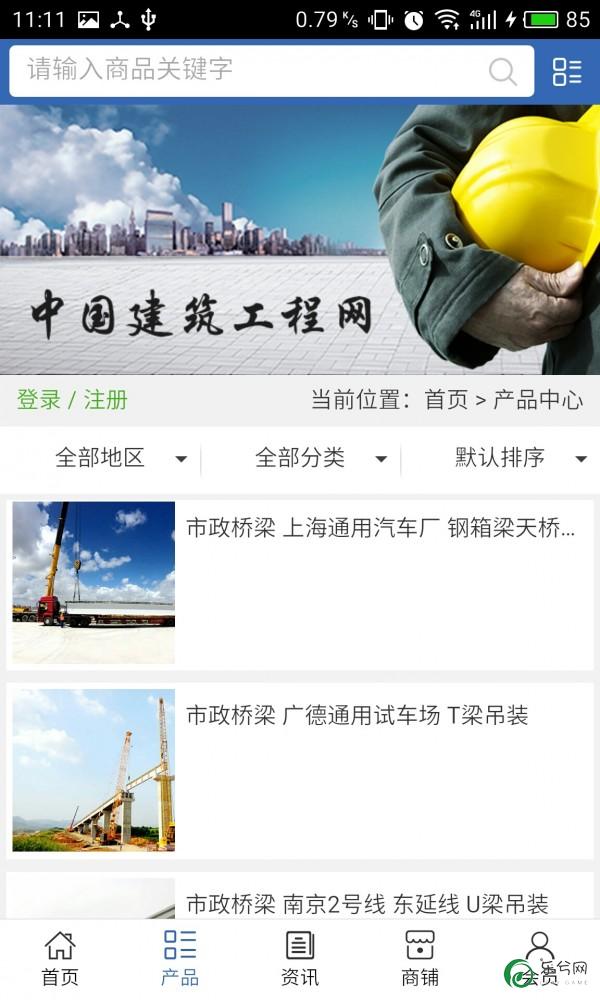Open the 登录 / 注册 login link
600x1000 pixels.
[x=72, y=400]
